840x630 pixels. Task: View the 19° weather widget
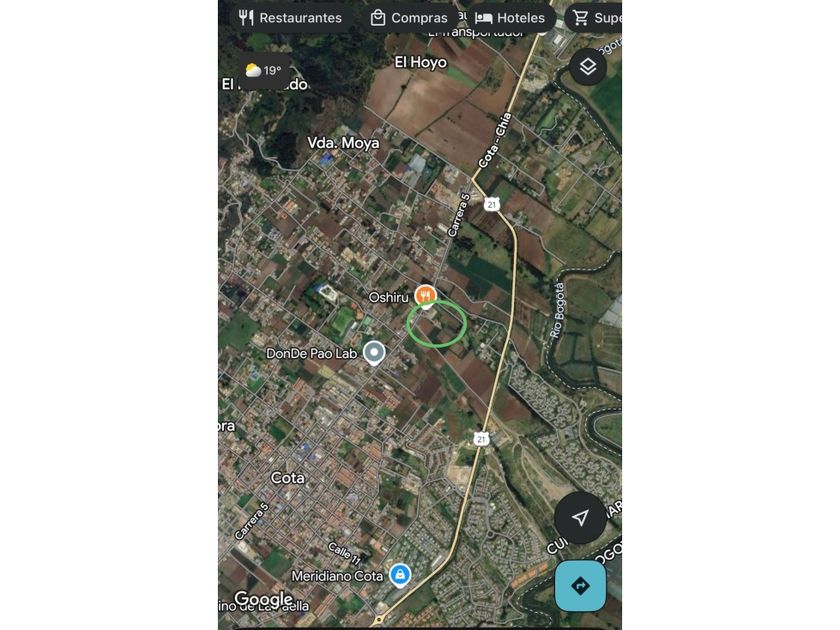tap(263, 71)
